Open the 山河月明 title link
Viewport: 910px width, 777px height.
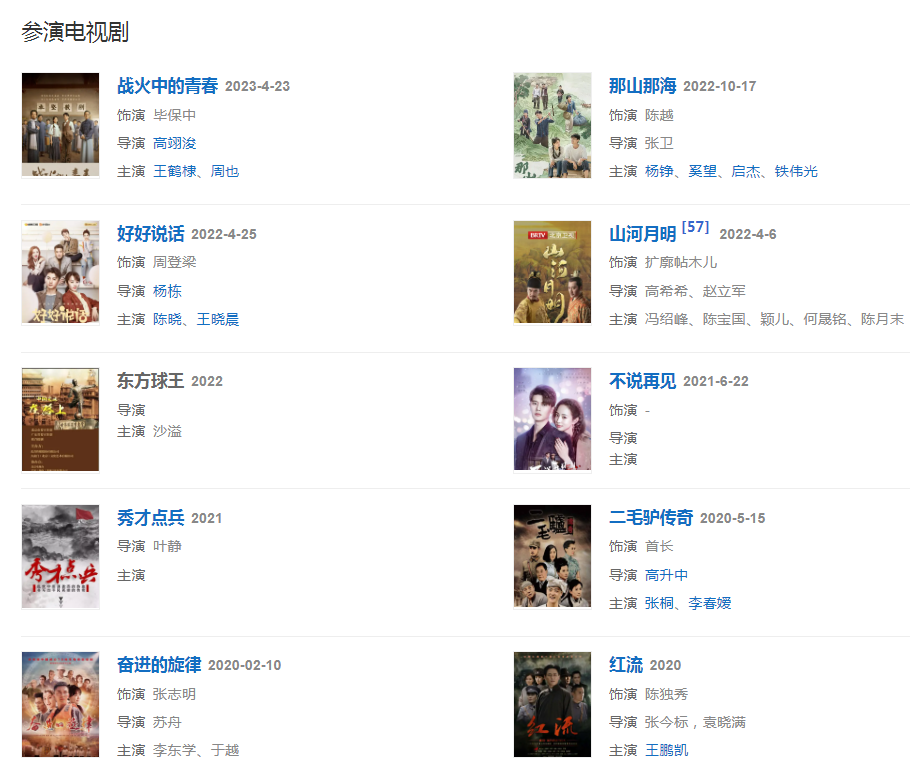point(642,234)
